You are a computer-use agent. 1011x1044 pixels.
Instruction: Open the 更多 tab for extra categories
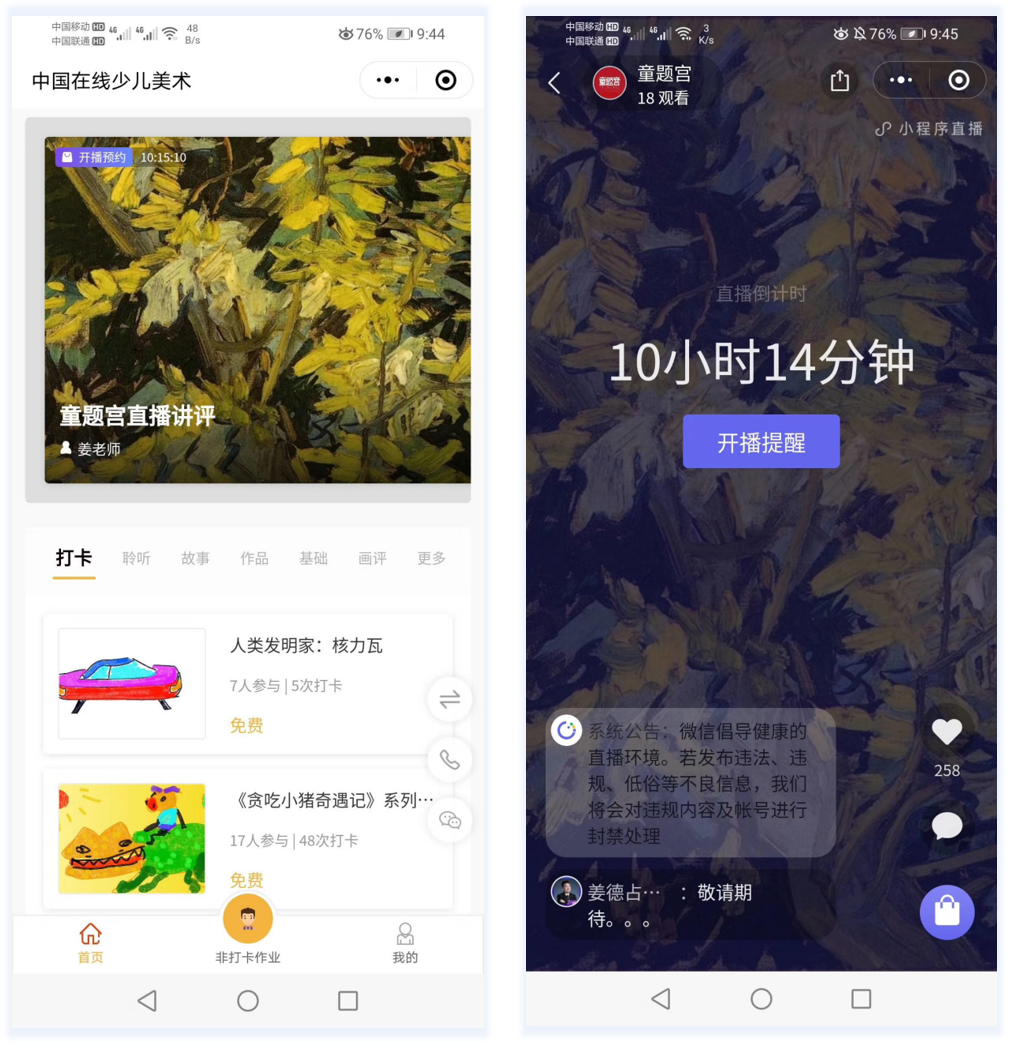coord(431,558)
